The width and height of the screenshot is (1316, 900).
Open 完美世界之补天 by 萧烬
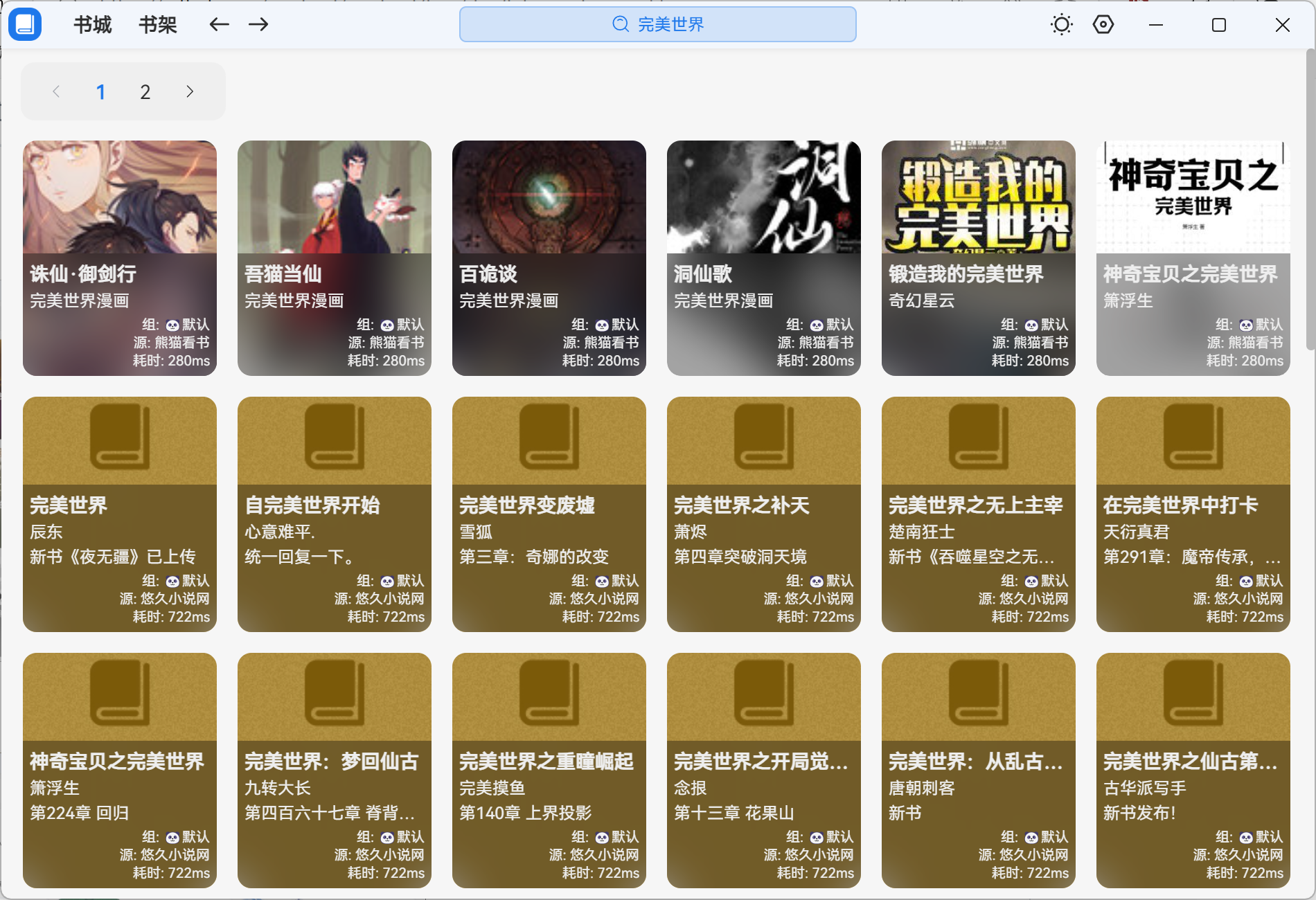coord(764,514)
